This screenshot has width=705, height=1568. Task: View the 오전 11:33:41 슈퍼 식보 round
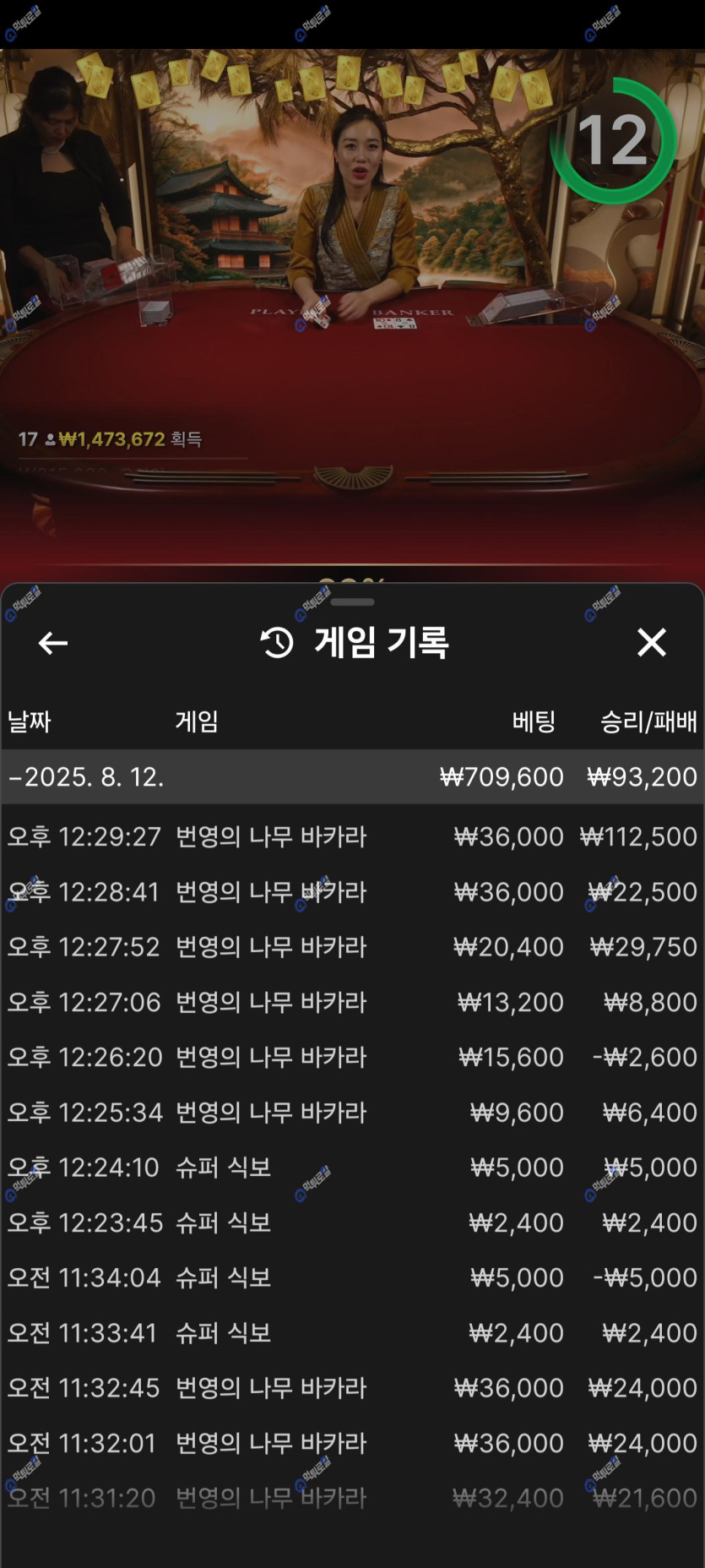352,1332
